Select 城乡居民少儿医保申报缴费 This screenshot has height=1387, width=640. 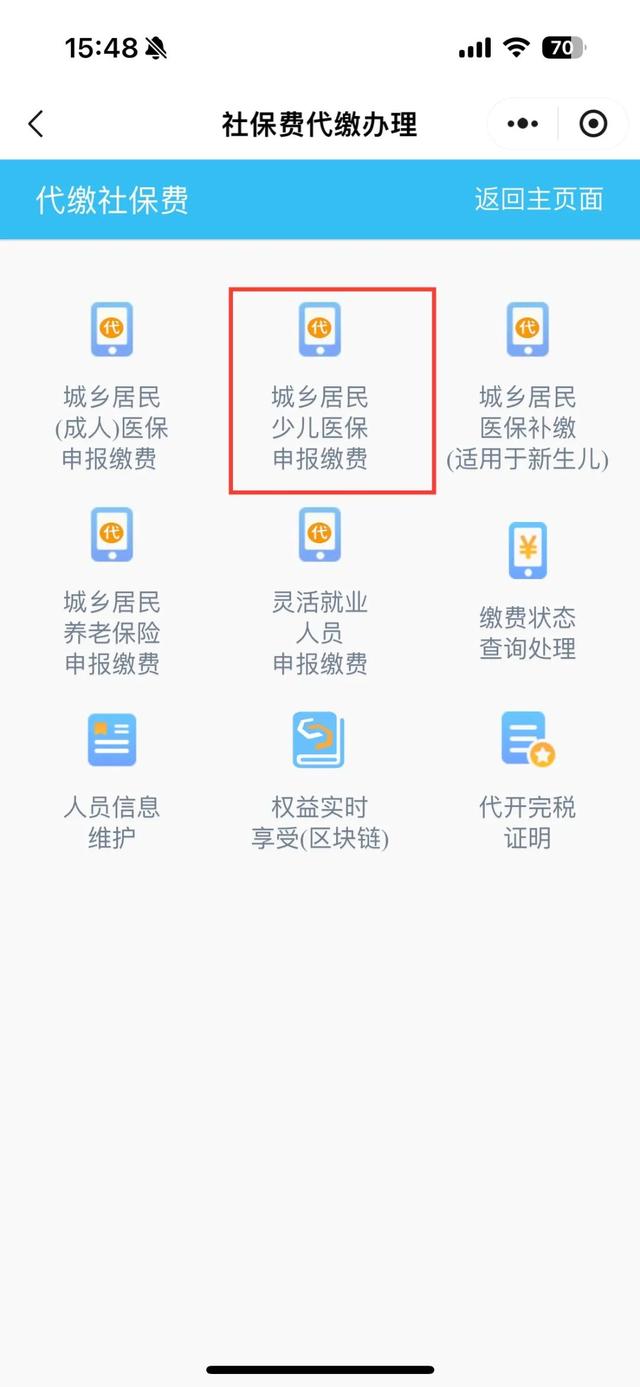(320, 387)
